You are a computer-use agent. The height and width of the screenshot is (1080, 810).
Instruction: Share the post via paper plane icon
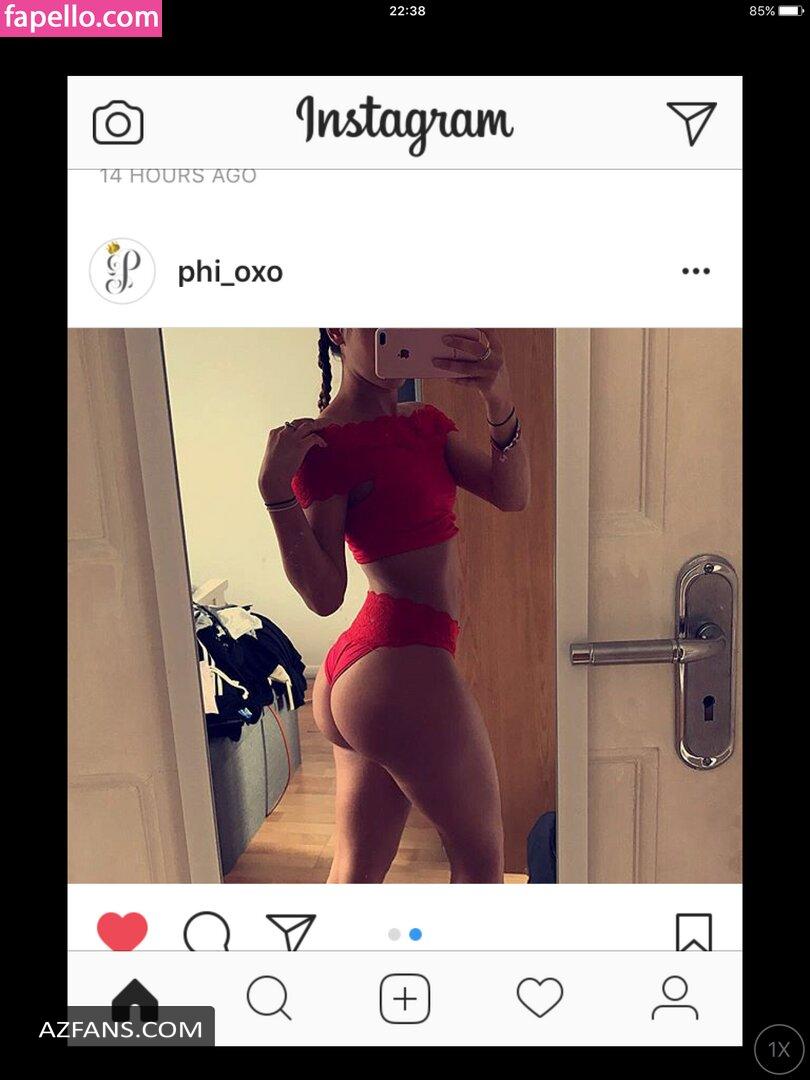pos(291,932)
